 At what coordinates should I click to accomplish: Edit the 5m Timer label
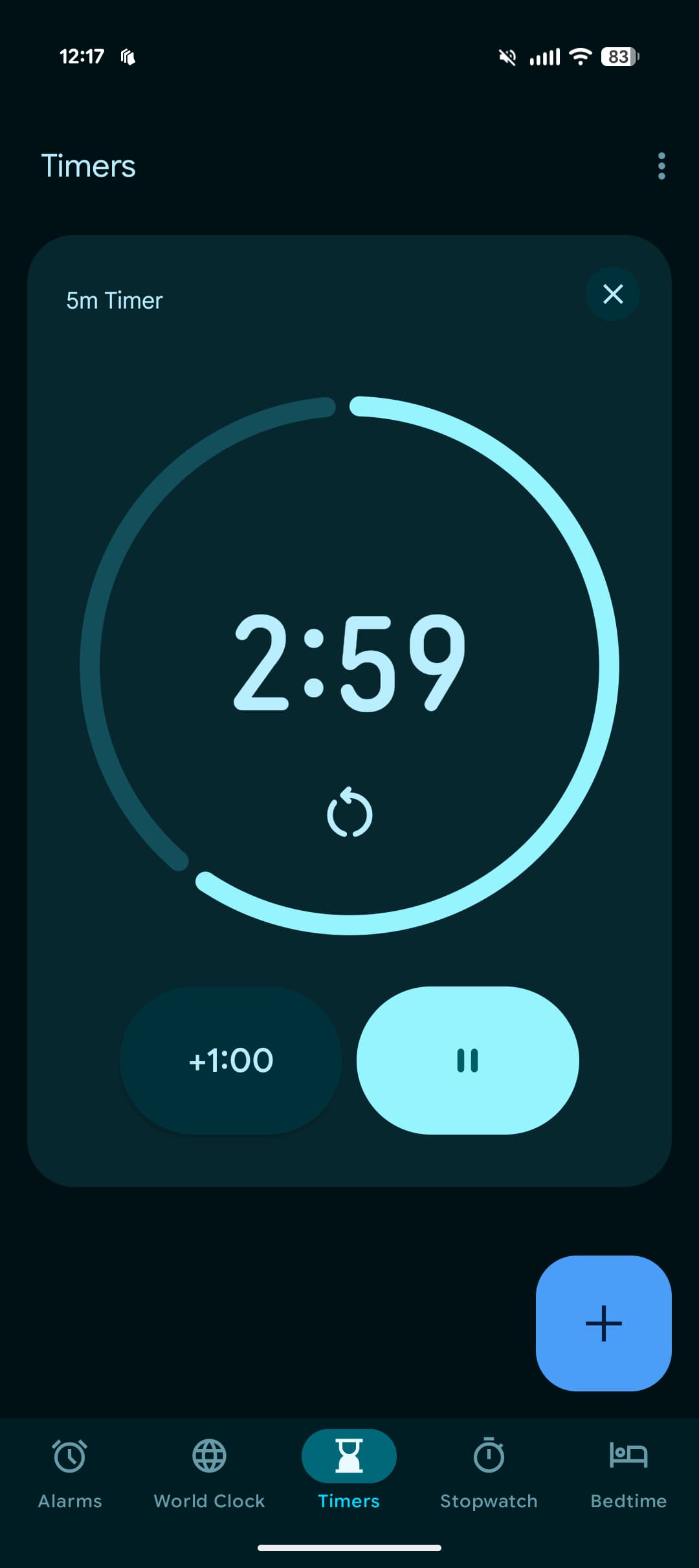pyautogui.click(x=115, y=301)
